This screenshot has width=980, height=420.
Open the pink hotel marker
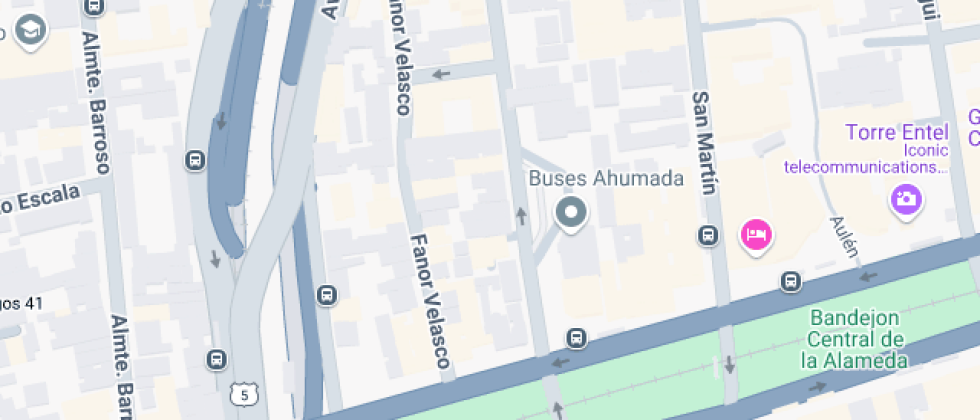(756, 235)
